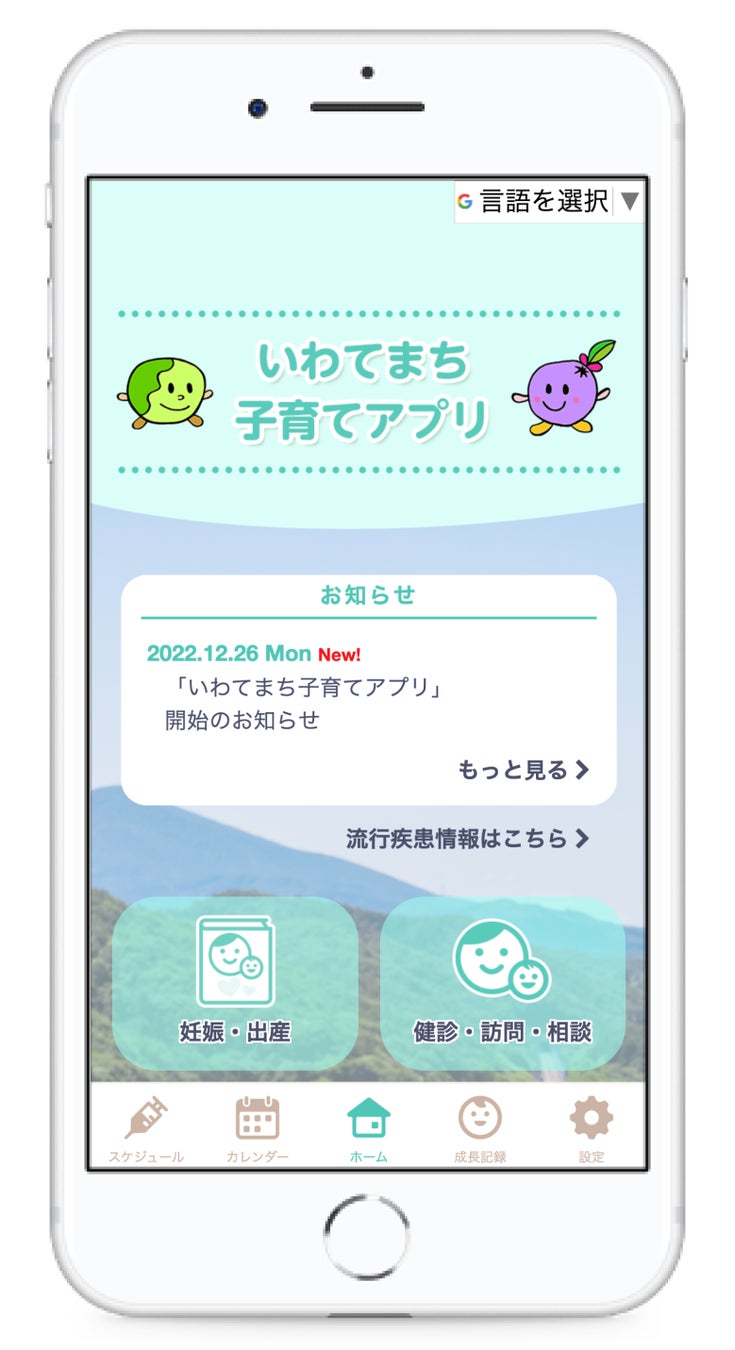
Task: Switch to the カレンダー tab
Action: point(257,1129)
